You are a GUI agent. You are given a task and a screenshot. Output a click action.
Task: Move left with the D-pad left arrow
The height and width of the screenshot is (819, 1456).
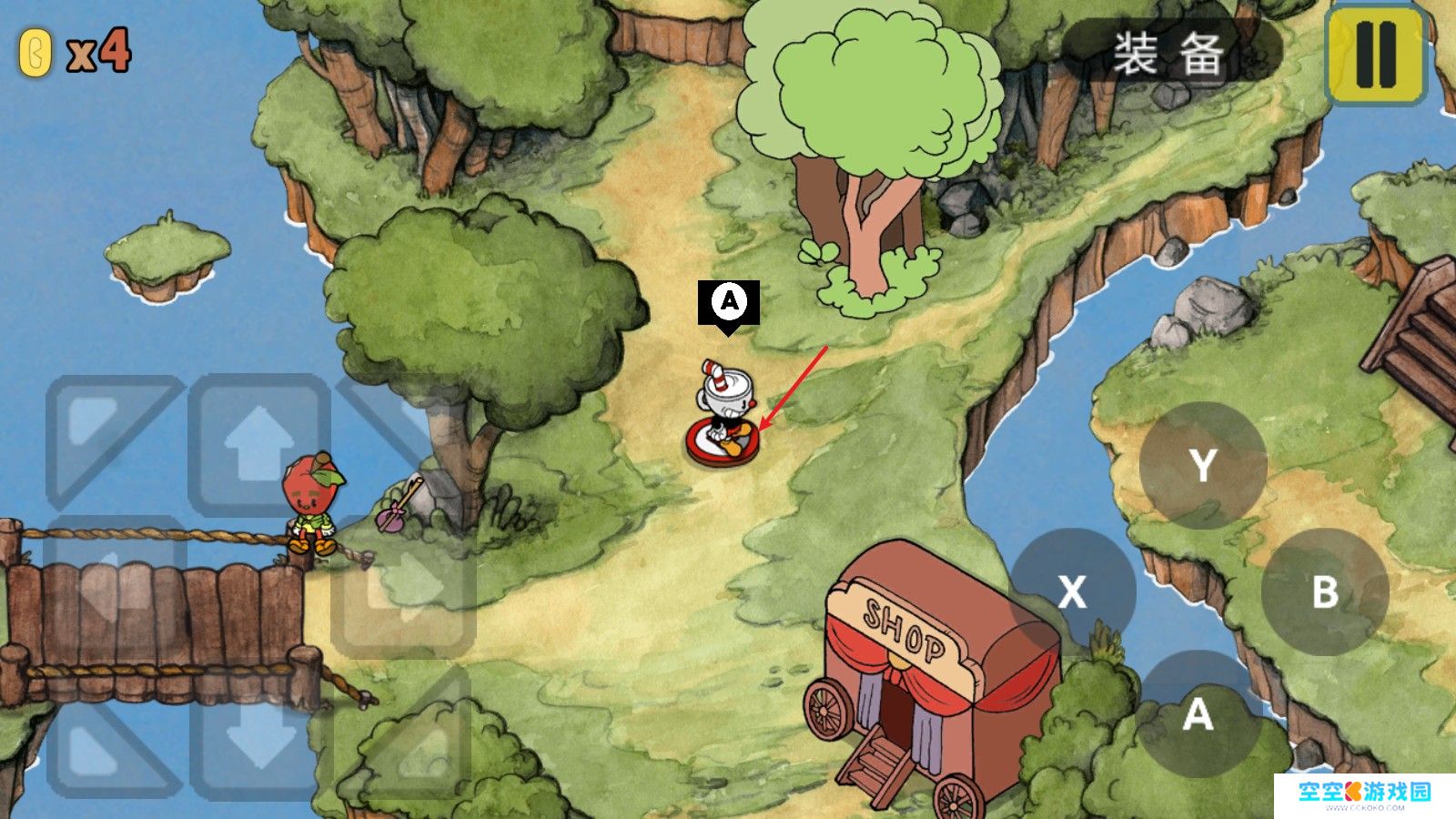pyautogui.click(x=114, y=587)
